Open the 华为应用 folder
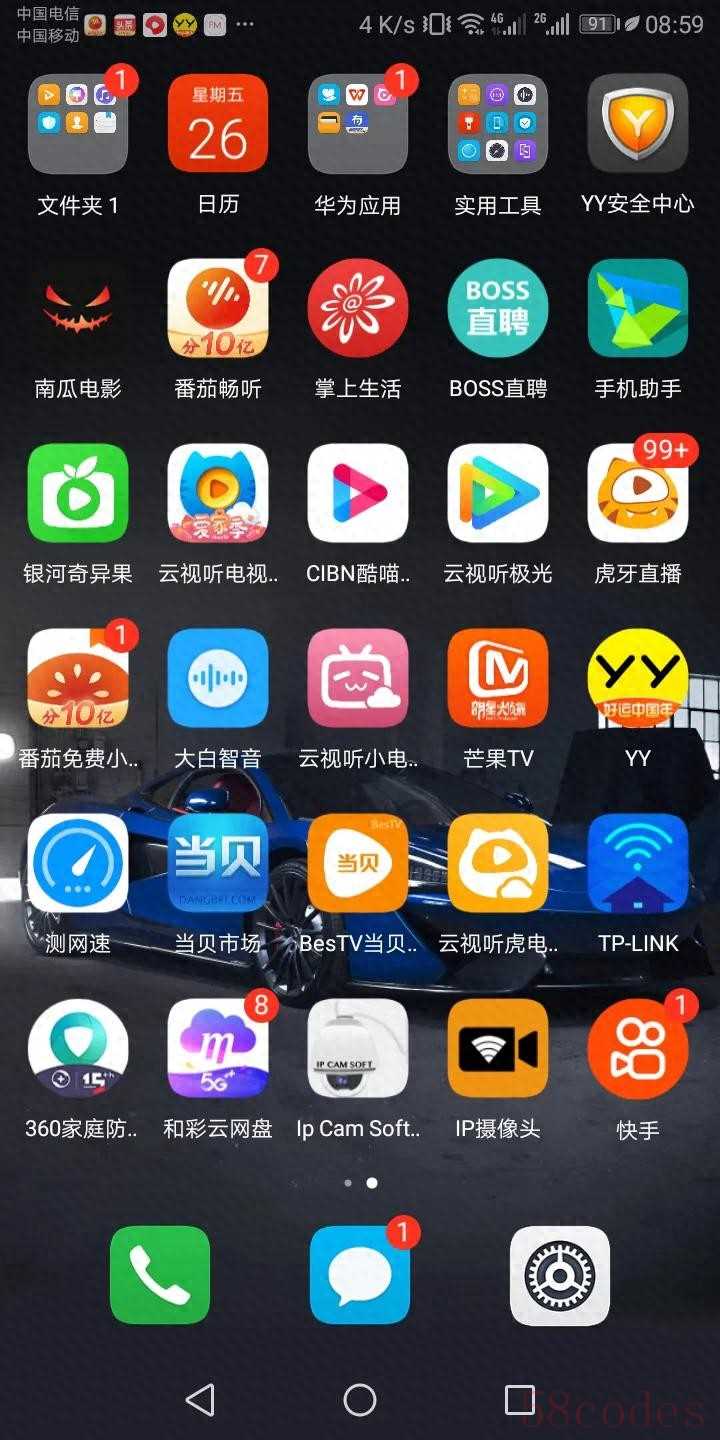This screenshot has height=1440, width=720. pyautogui.click(x=358, y=124)
